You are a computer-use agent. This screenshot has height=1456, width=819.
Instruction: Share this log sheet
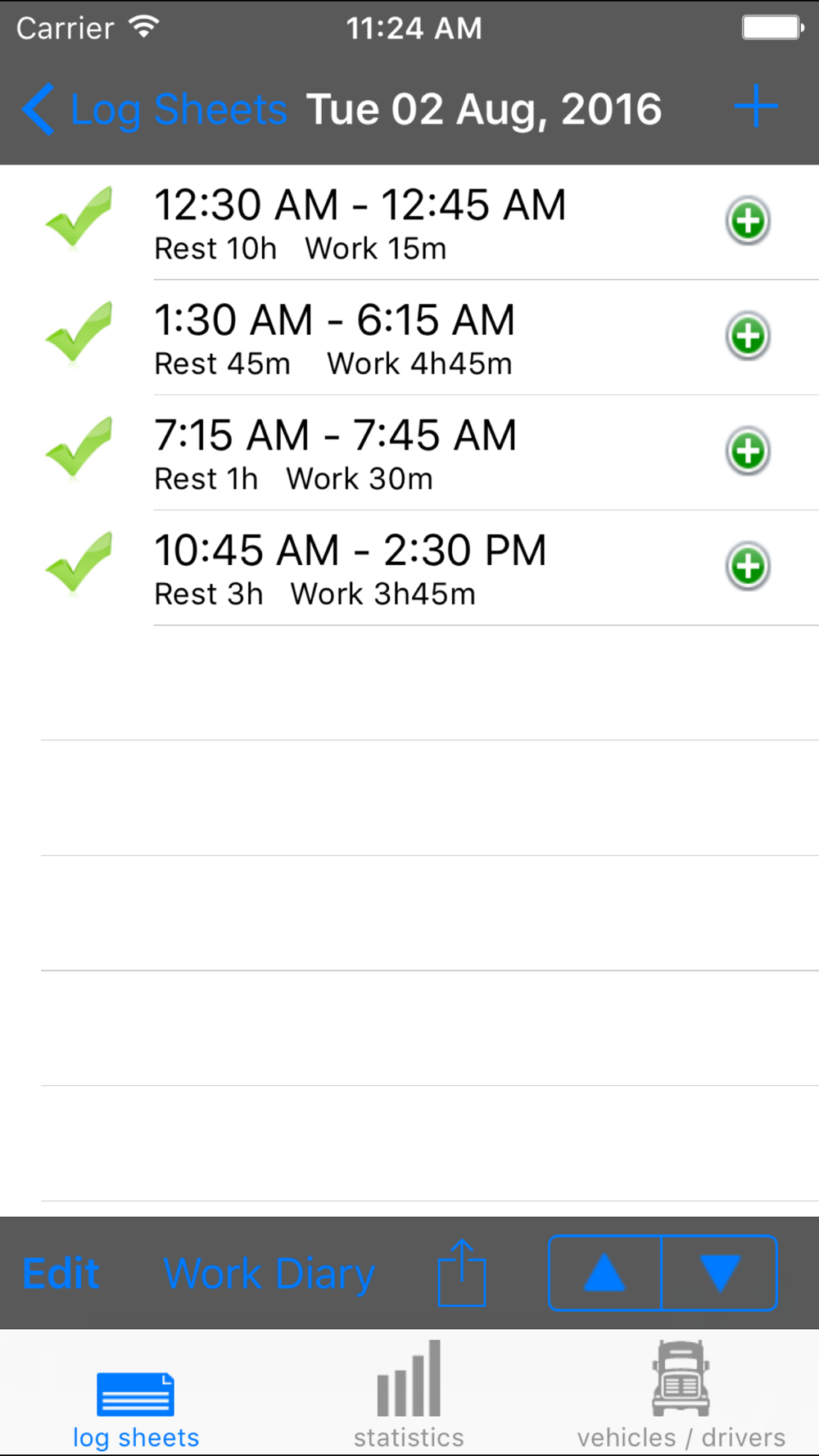[462, 1273]
